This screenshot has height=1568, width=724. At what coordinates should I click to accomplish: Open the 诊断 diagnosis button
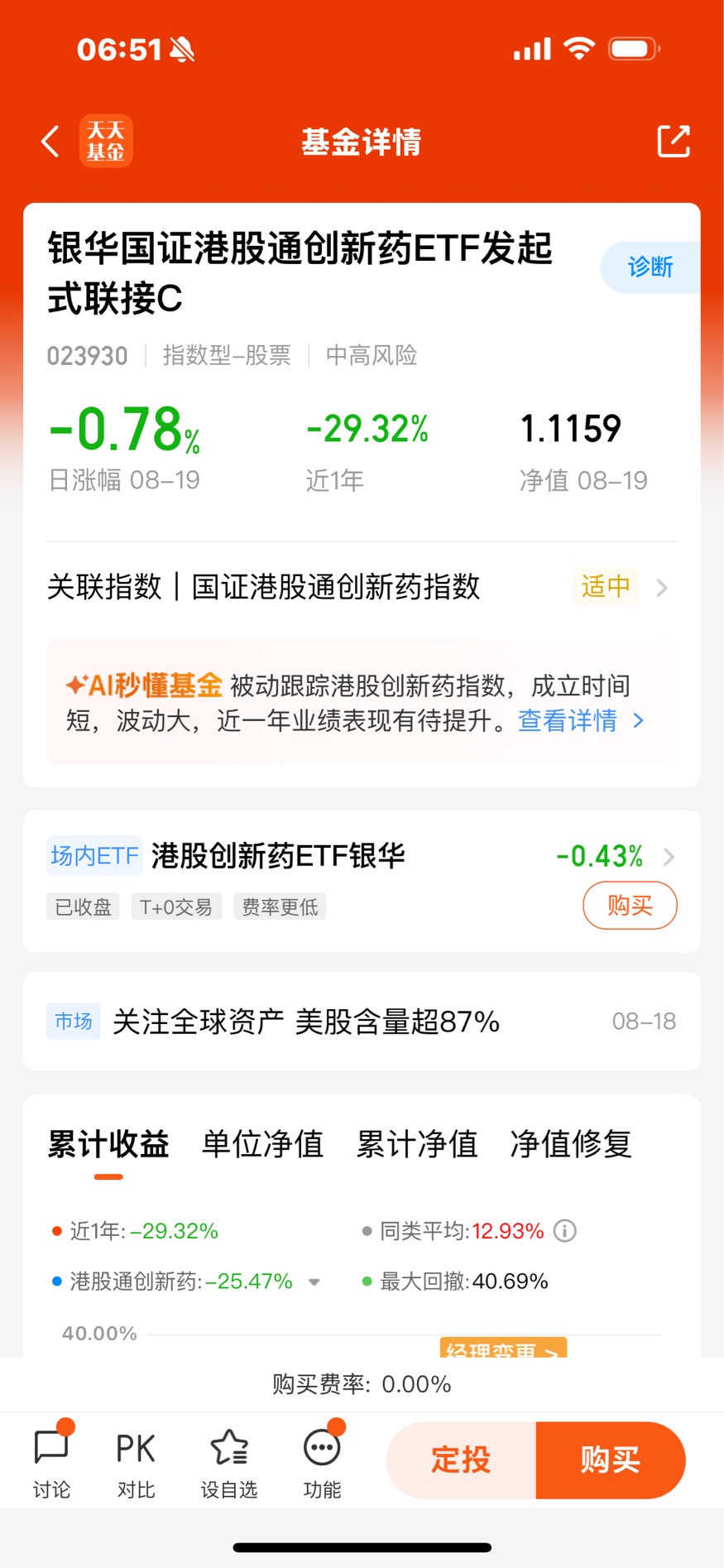[650, 267]
